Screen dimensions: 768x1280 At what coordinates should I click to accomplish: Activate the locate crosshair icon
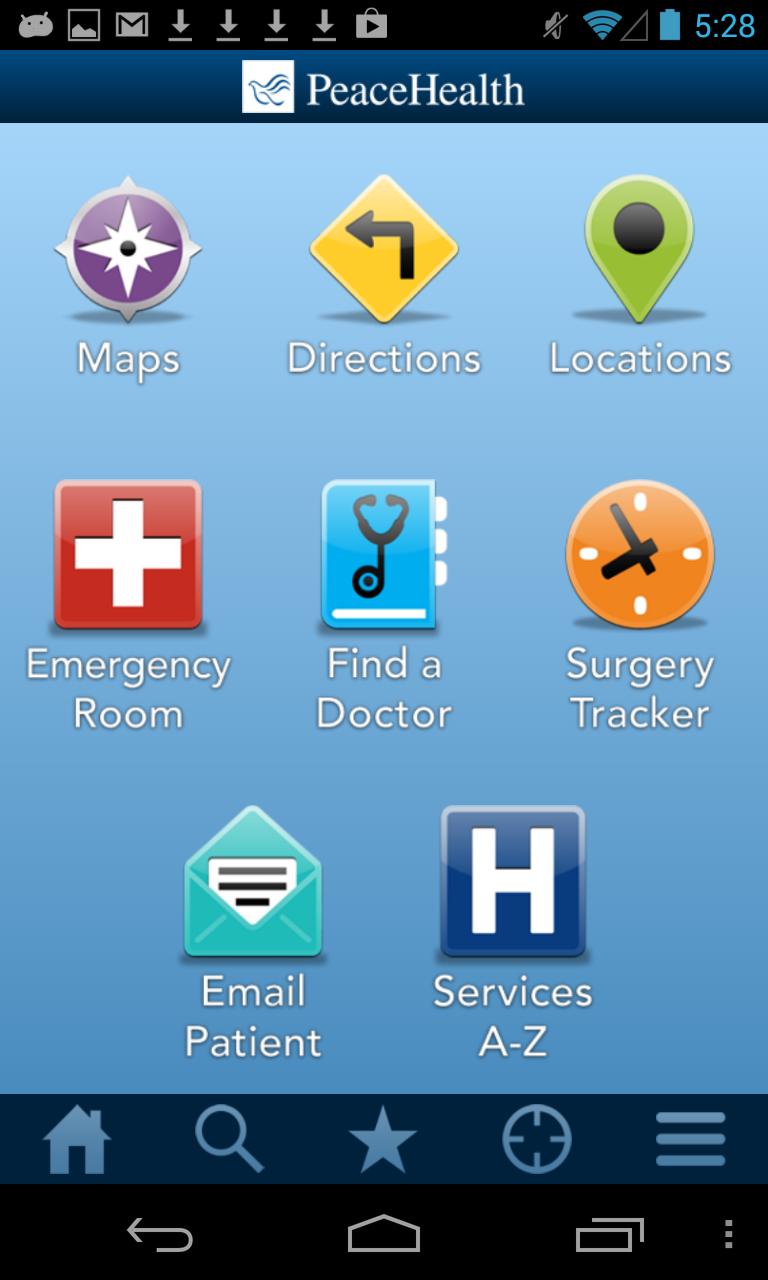537,1138
